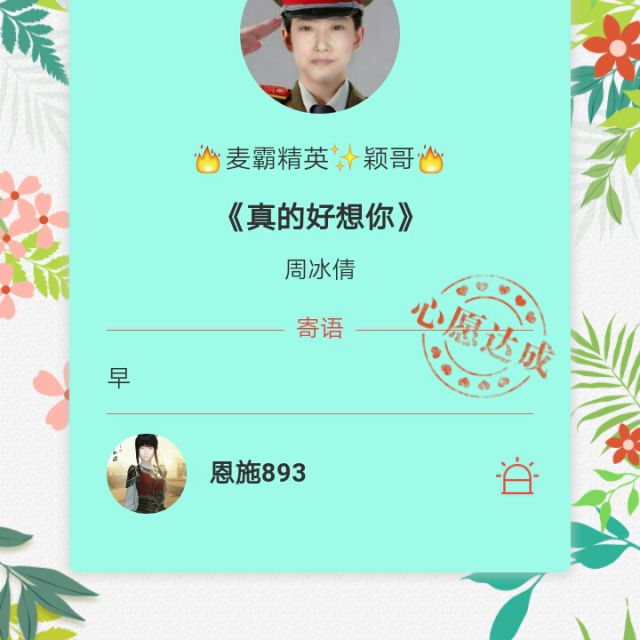Open 恩施893's profile avatar
This screenshot has width=640, height=640.
click(x=147, y=473)
